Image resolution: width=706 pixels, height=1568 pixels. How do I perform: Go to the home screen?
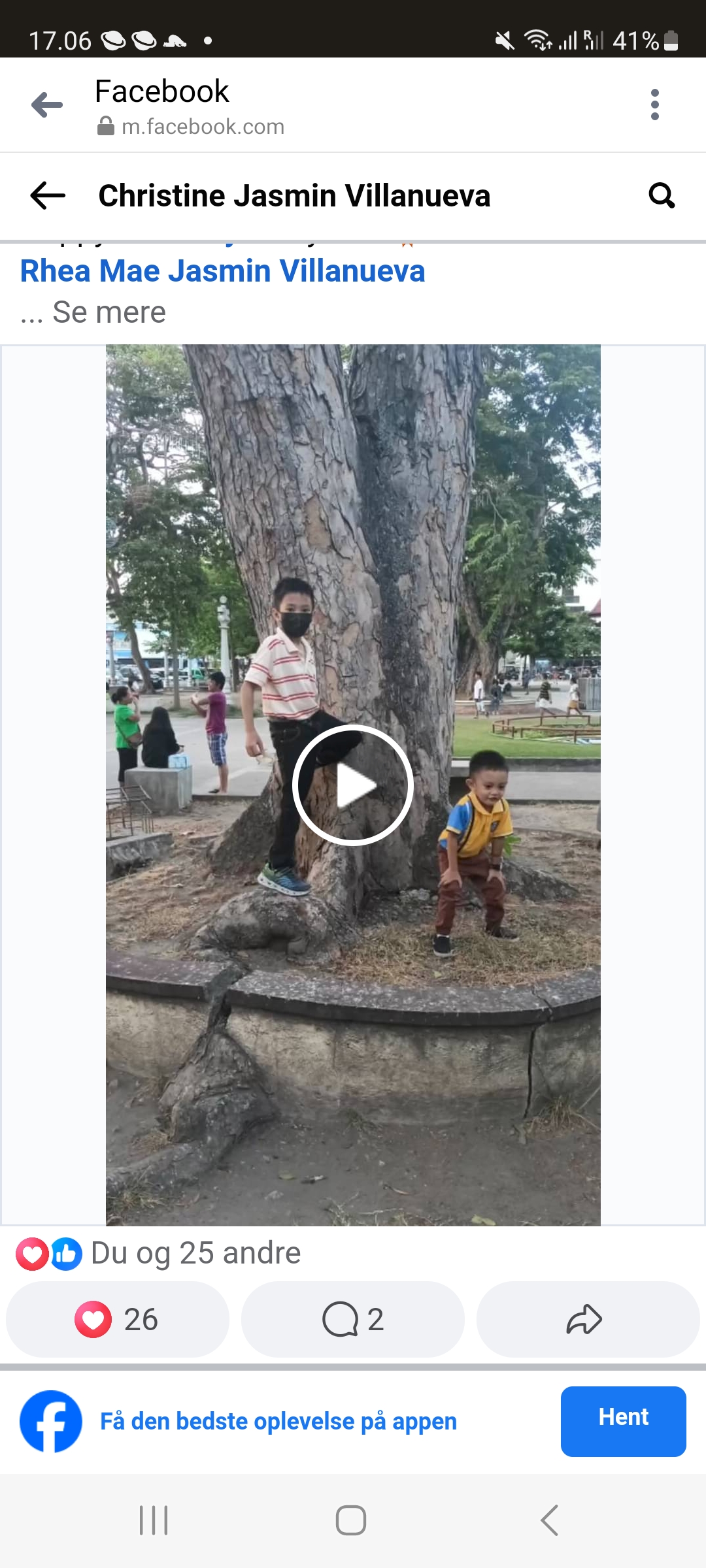pyautogui.click(x=351, y=1520)
